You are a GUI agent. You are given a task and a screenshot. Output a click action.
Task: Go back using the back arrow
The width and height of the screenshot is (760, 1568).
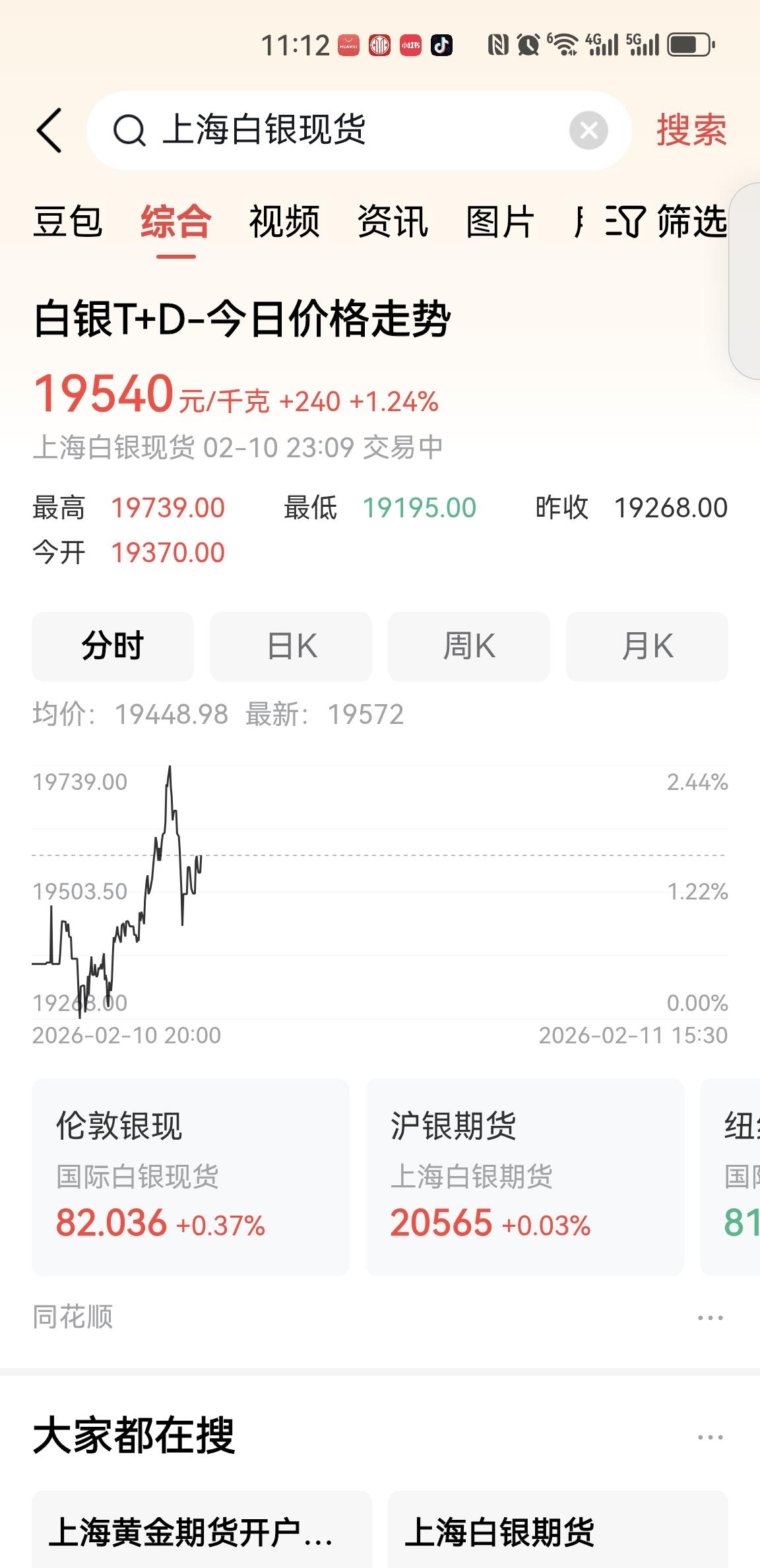tap(48, 129)
